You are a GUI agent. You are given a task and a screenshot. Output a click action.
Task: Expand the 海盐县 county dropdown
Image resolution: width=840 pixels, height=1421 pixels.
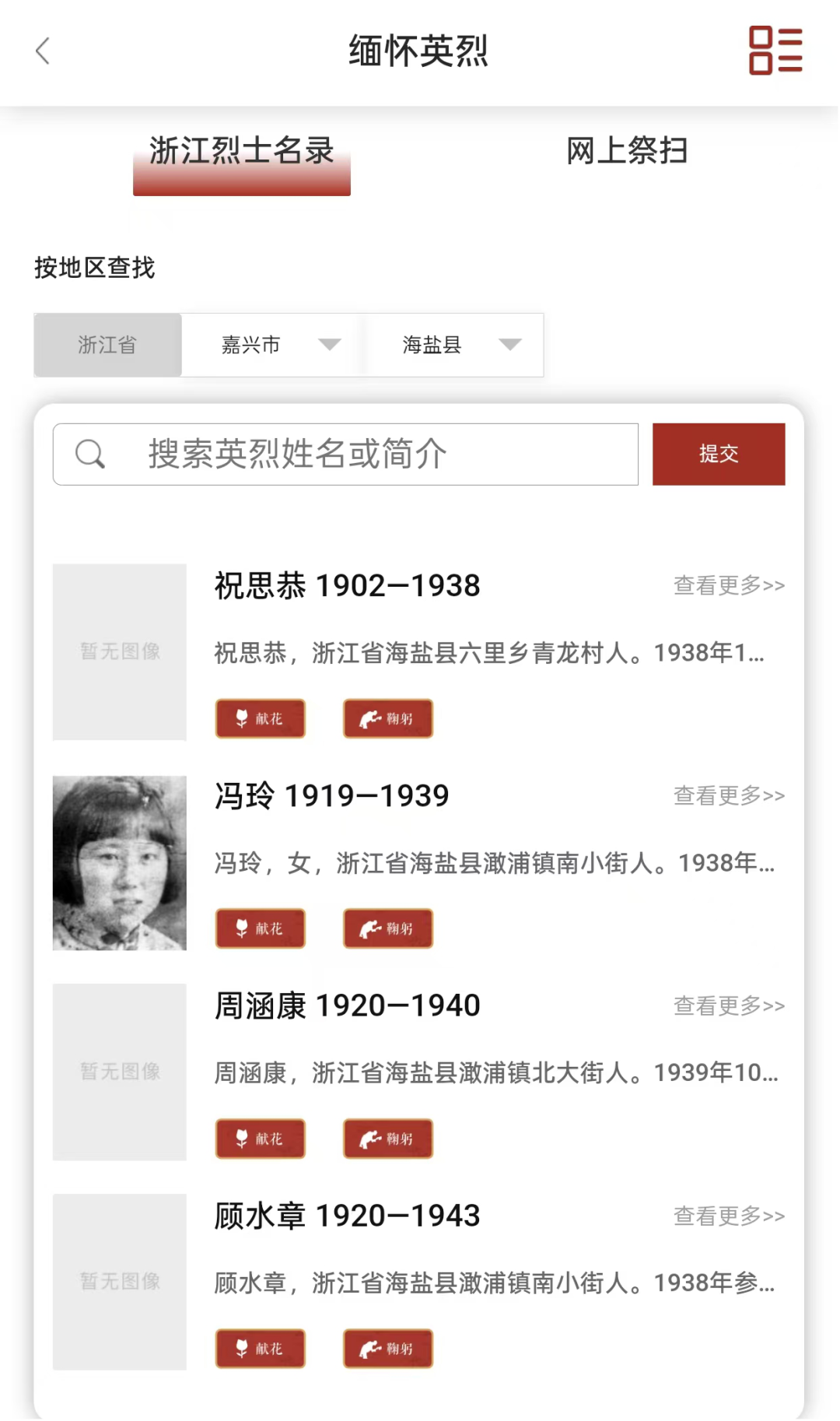click(455, 345)
